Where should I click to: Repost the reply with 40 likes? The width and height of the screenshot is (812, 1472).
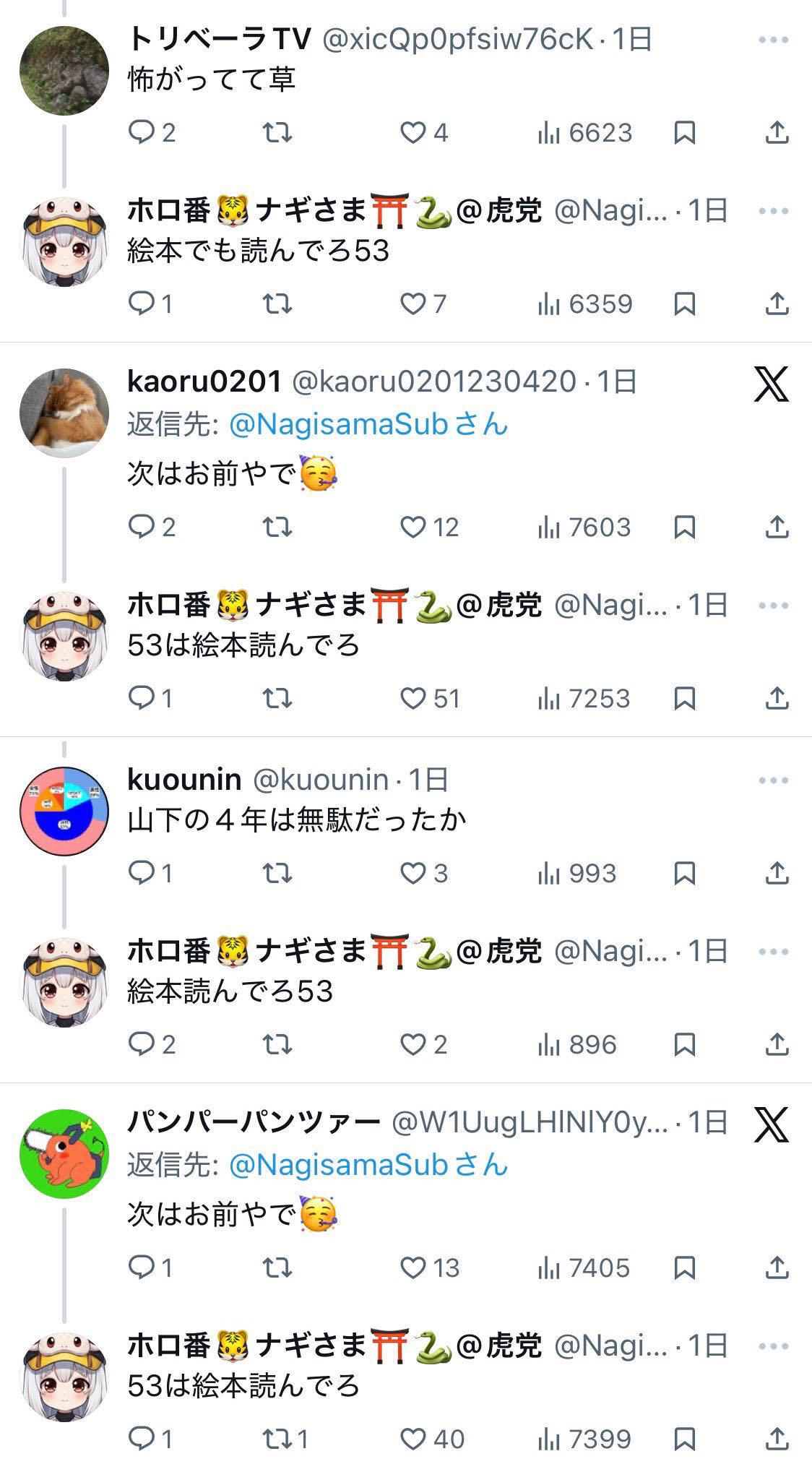[x=277, y=1439]
